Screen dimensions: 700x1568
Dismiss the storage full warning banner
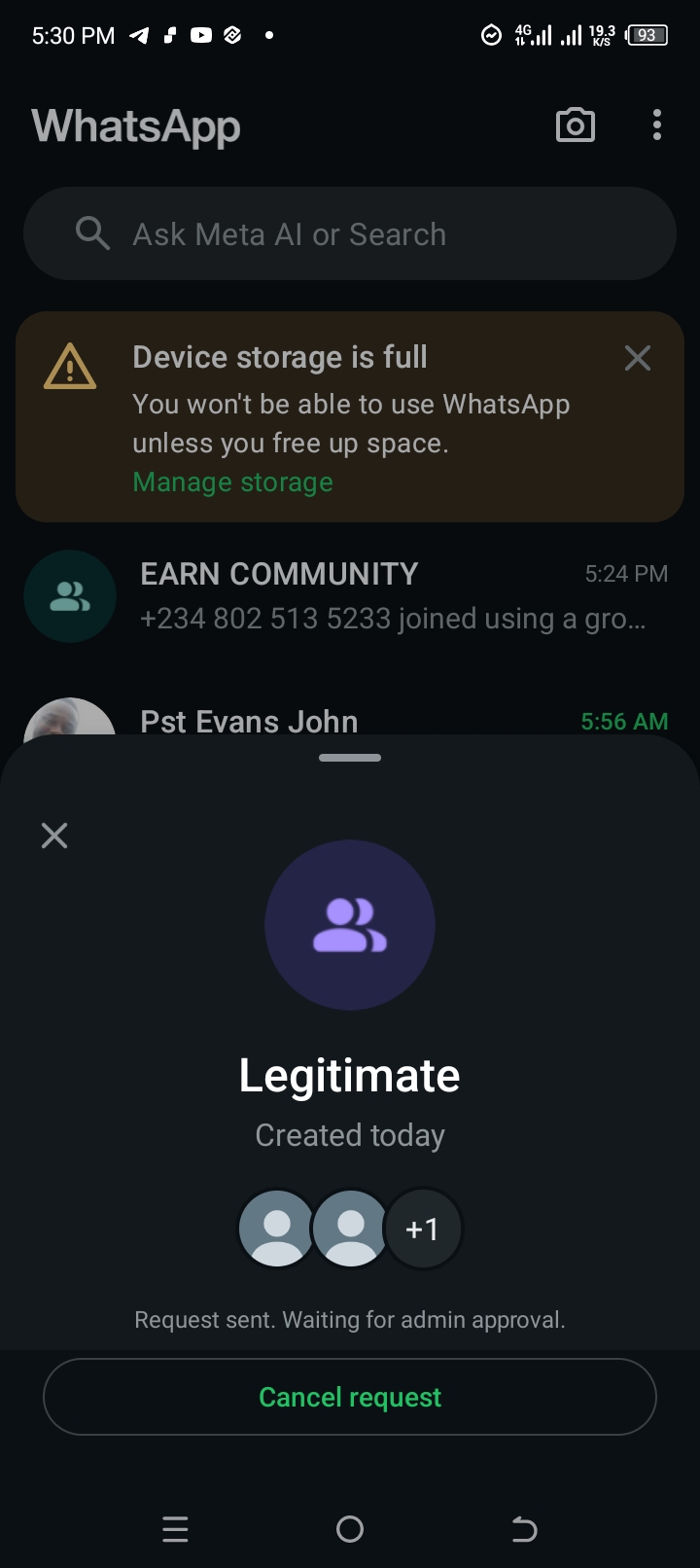[638, 358]
